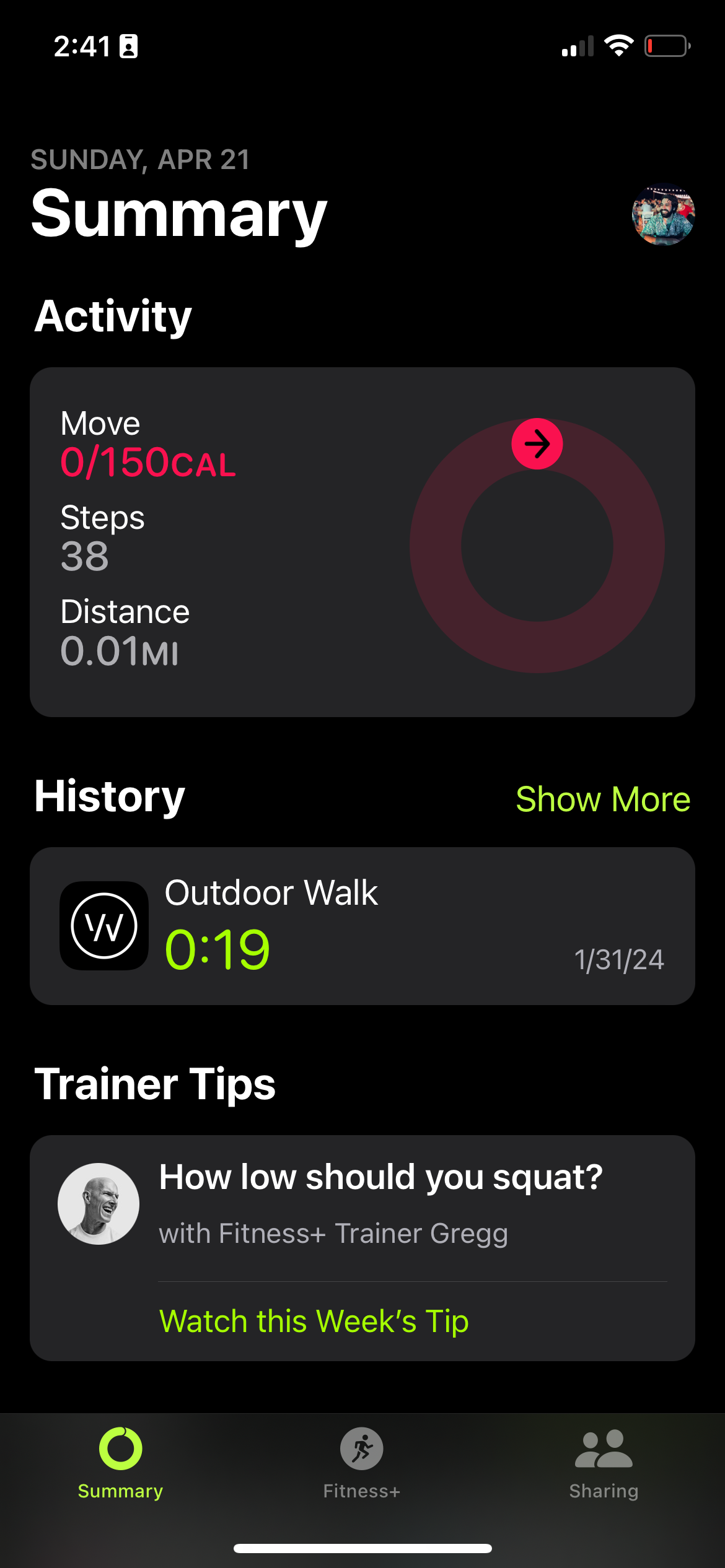725x1568 pixels.
Task: Tap the red arrow on the Move ring
Action: click(537, 443)
